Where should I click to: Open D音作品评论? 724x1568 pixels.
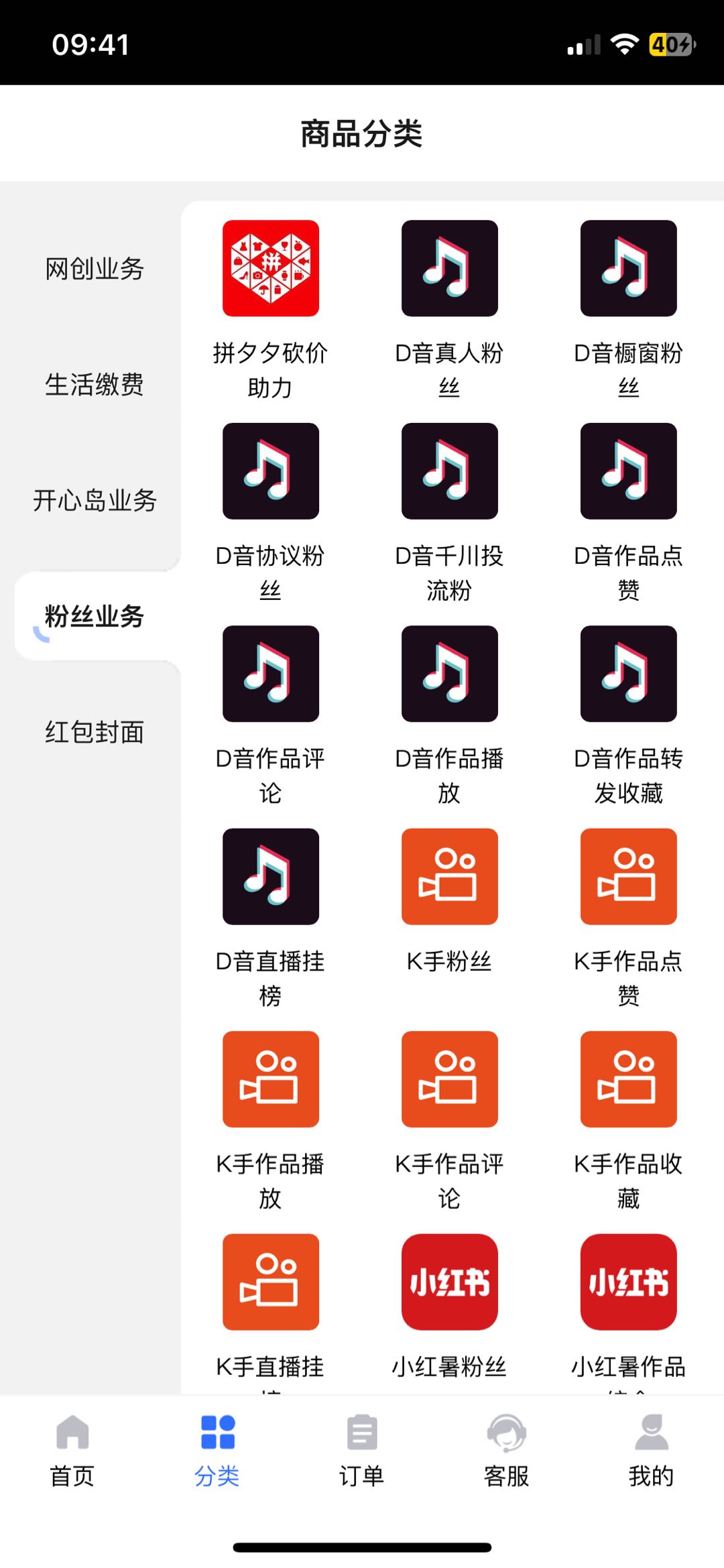click(271, 674)
